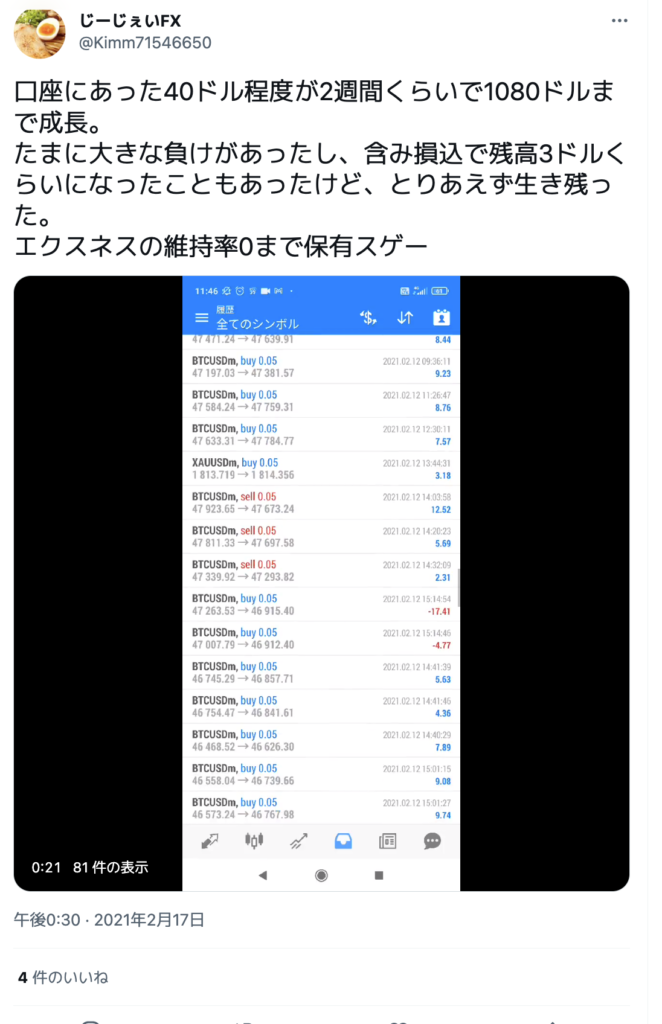Play the embedded trade history video
The width and height of the screenshot is (662, 1024).
coord(321,583)
